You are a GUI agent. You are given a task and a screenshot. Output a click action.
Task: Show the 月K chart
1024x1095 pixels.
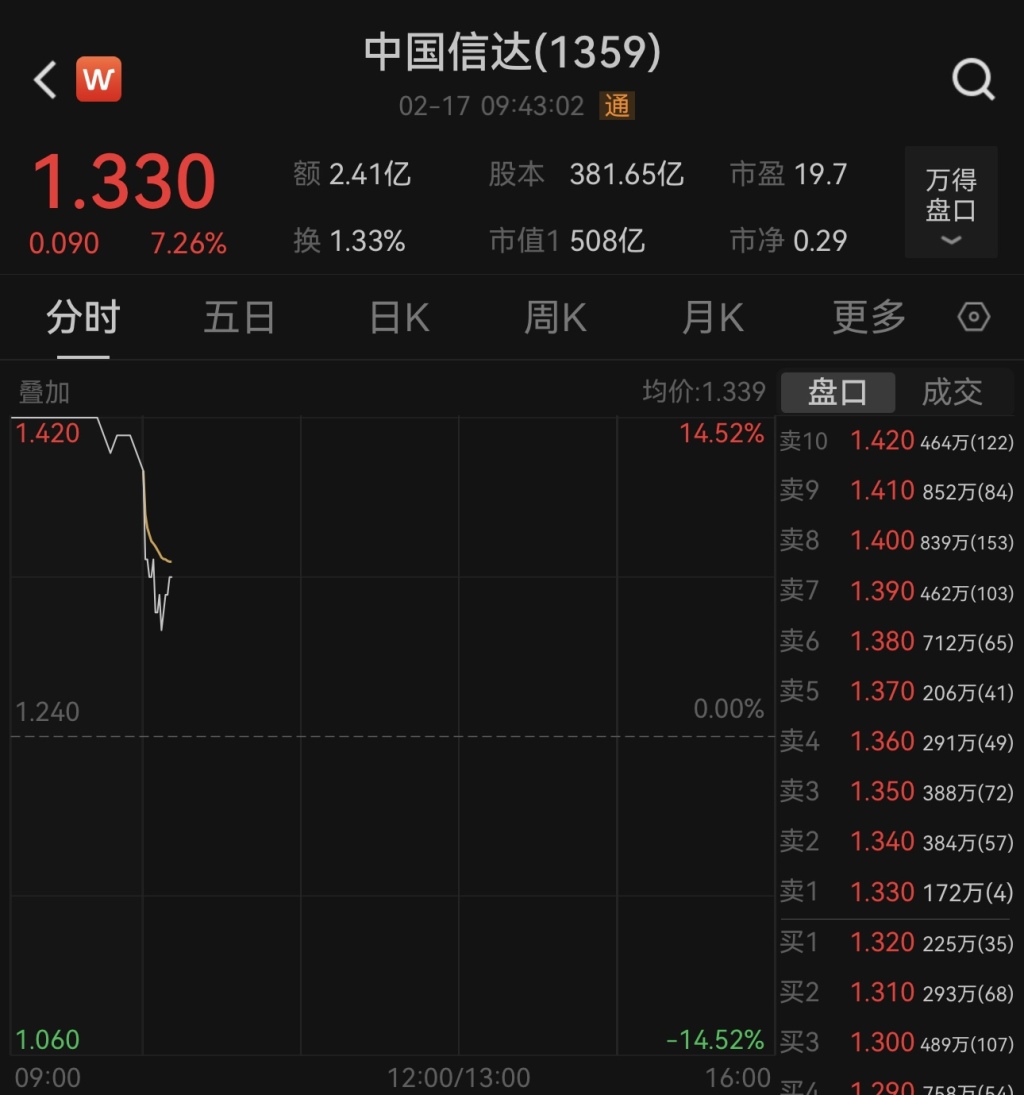pyautogui.click(x=712, y=318)
